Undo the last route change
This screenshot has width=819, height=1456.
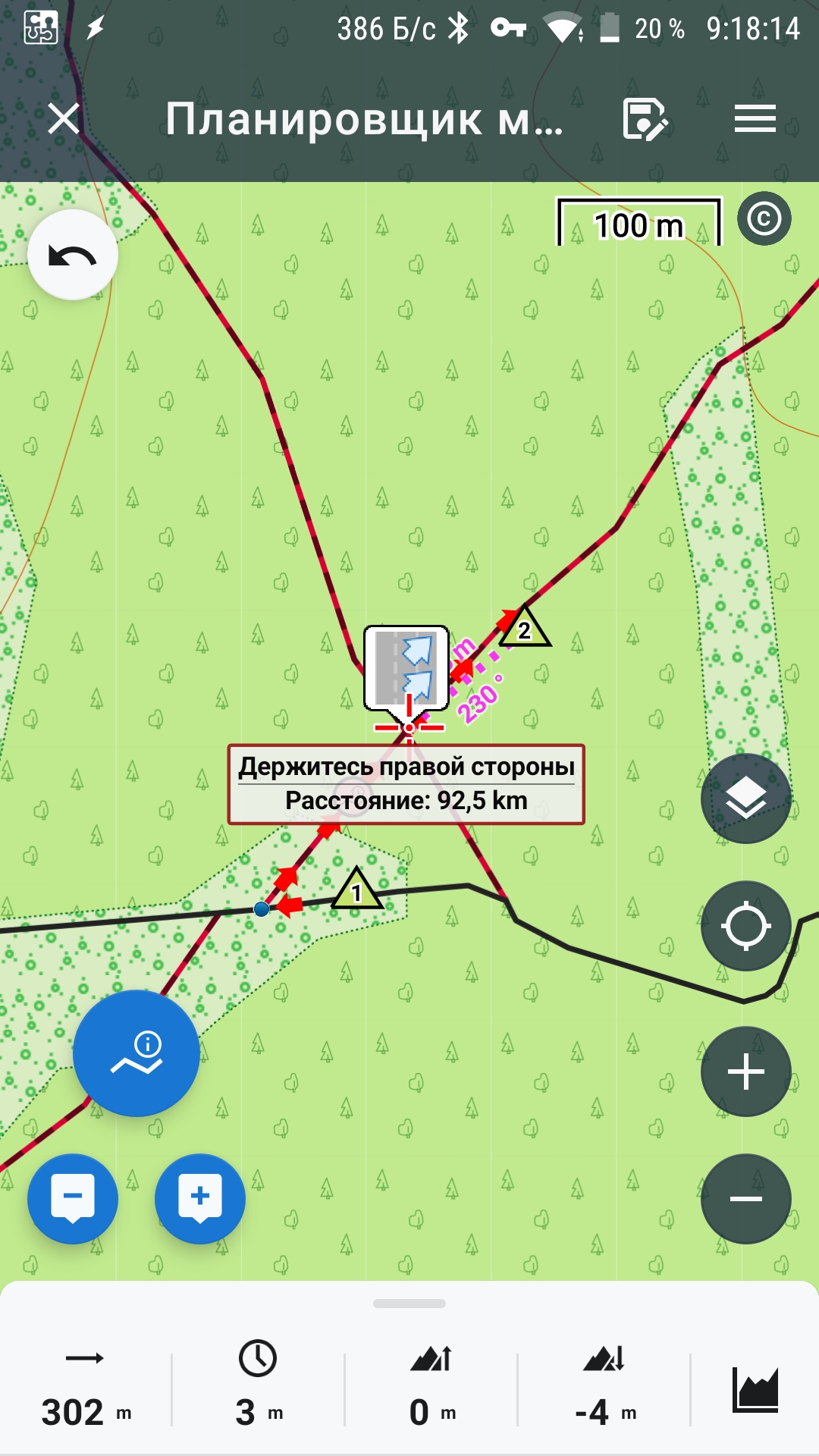pos(73,256)
